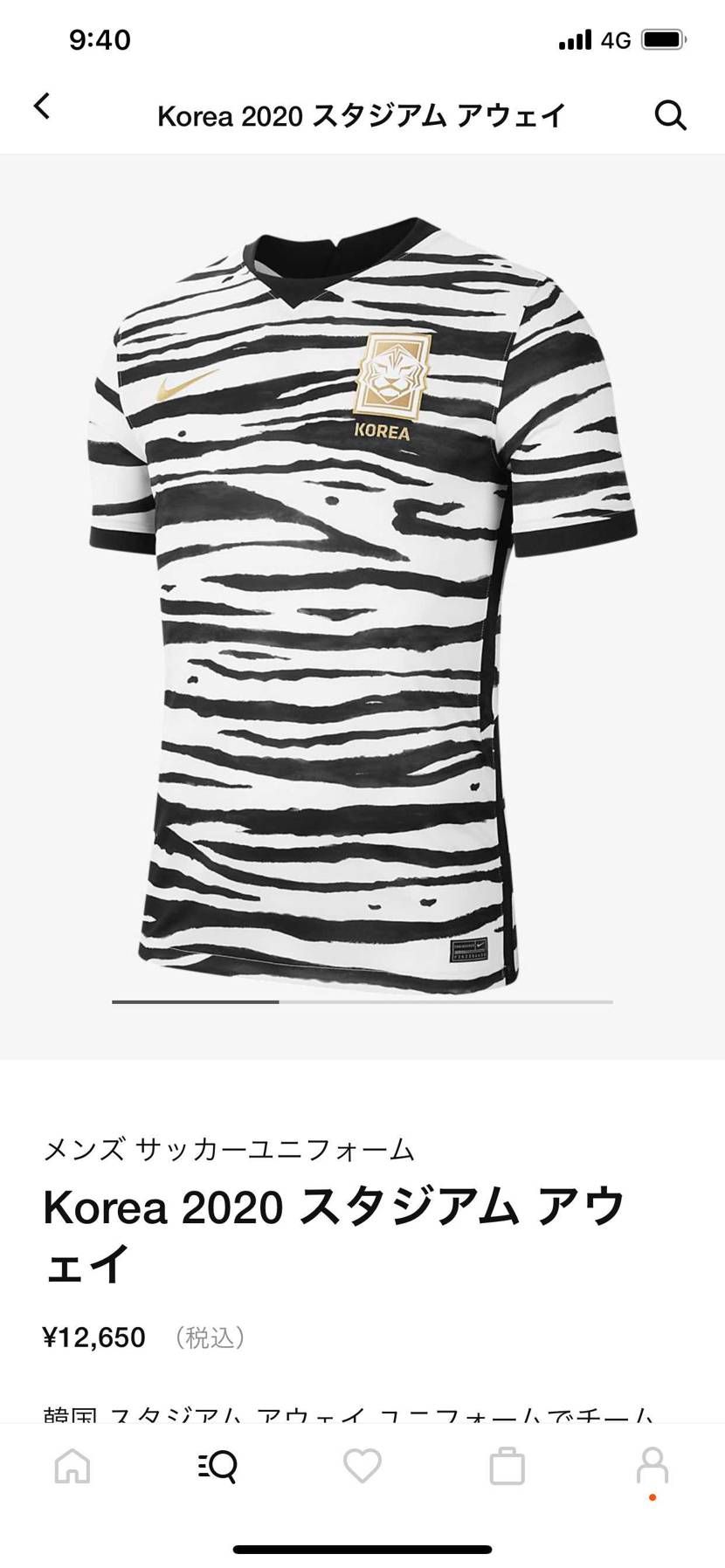
Task: Open the Korea jersey product image
Action: 362,602
